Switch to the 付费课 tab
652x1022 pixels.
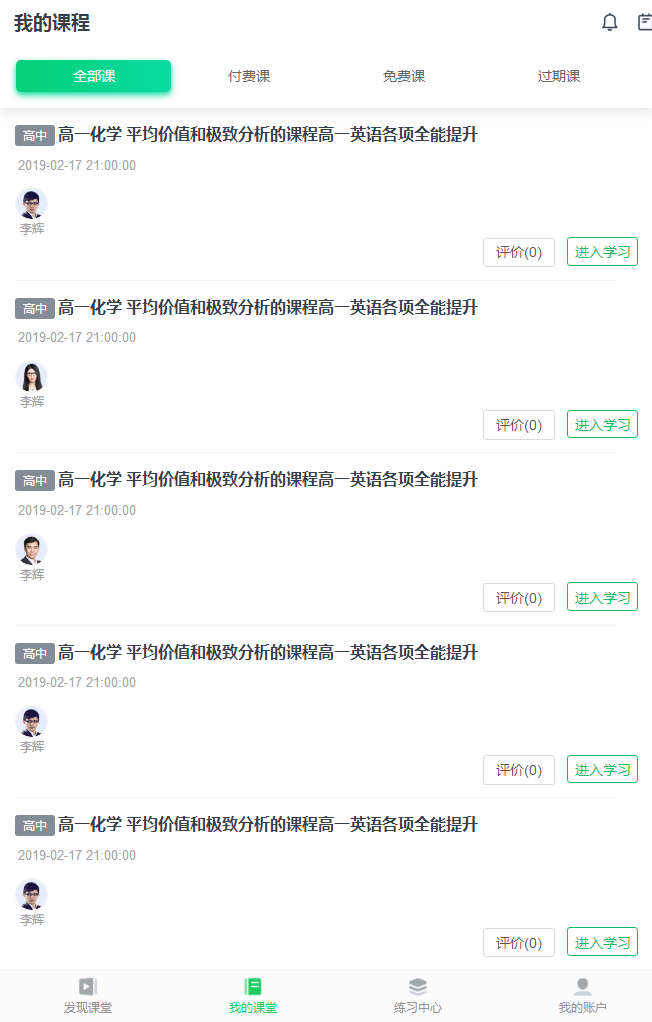249,76
